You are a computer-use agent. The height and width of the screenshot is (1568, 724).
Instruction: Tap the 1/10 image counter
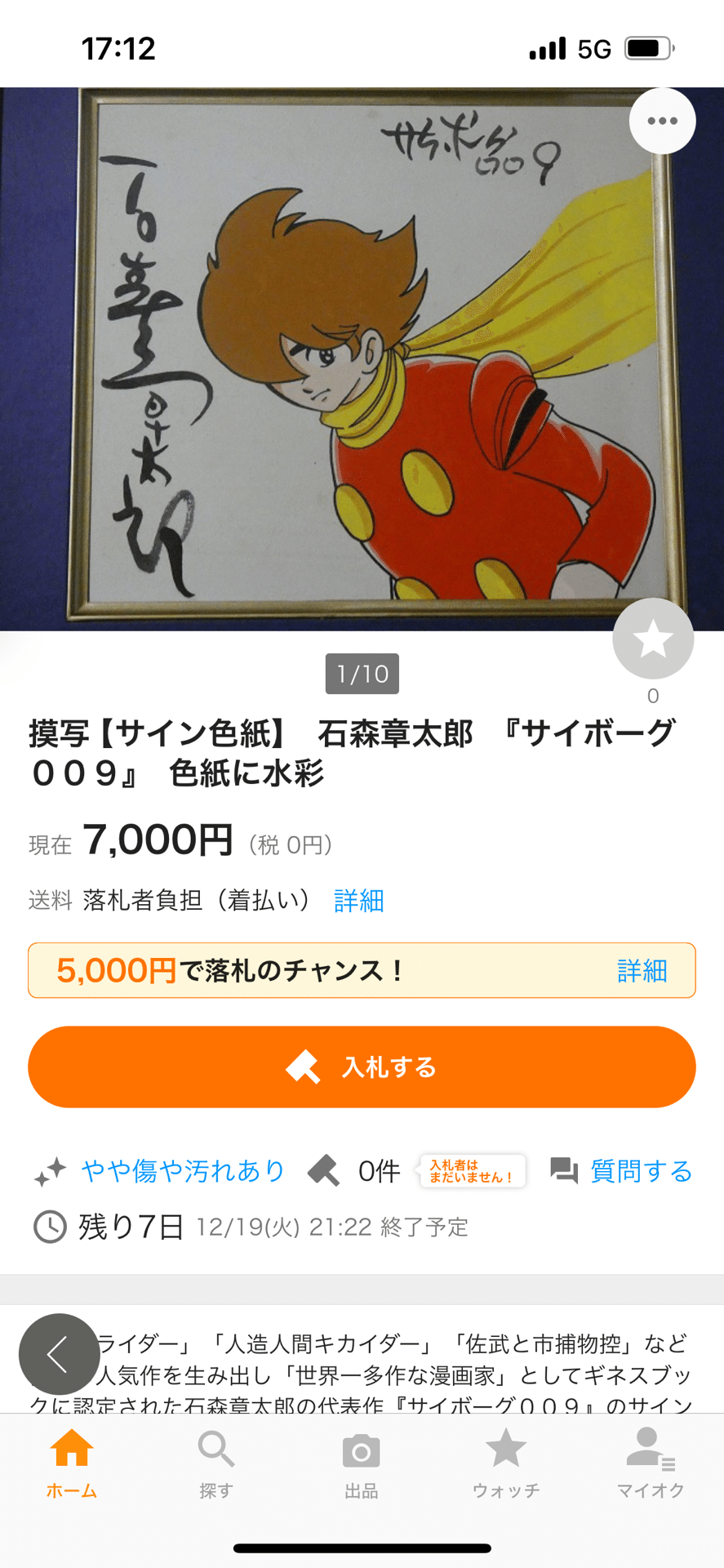pyautogui.click(x=362, y=673)
